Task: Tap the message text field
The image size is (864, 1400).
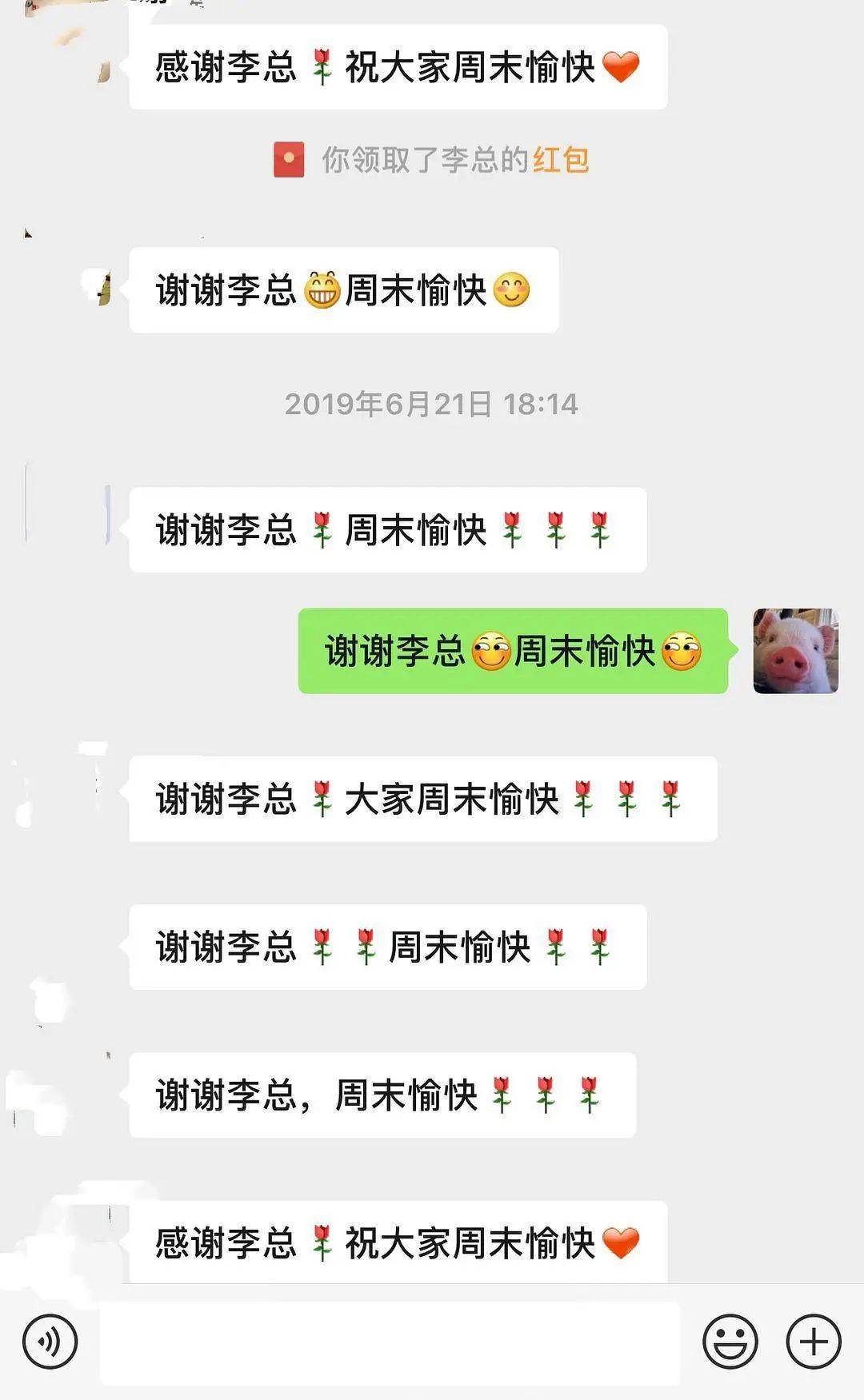Action: point(390,1342)
